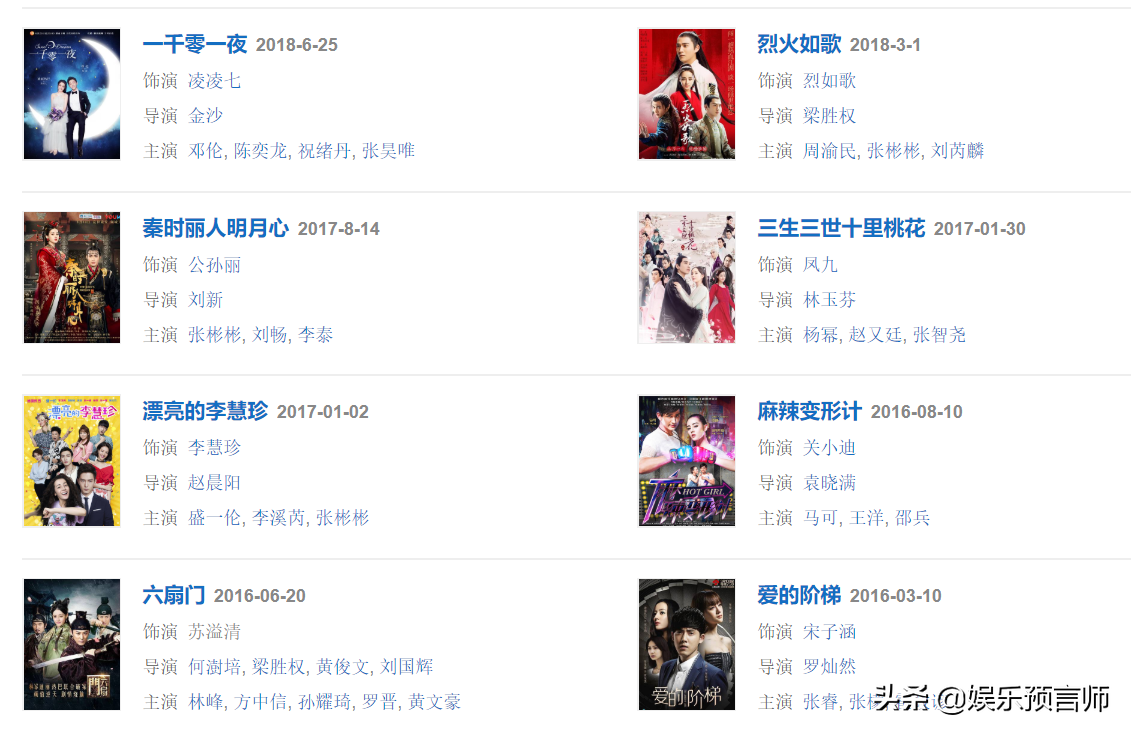Open actress 杨幂's page link
The image size is (1131, 734).
[821, 335]
